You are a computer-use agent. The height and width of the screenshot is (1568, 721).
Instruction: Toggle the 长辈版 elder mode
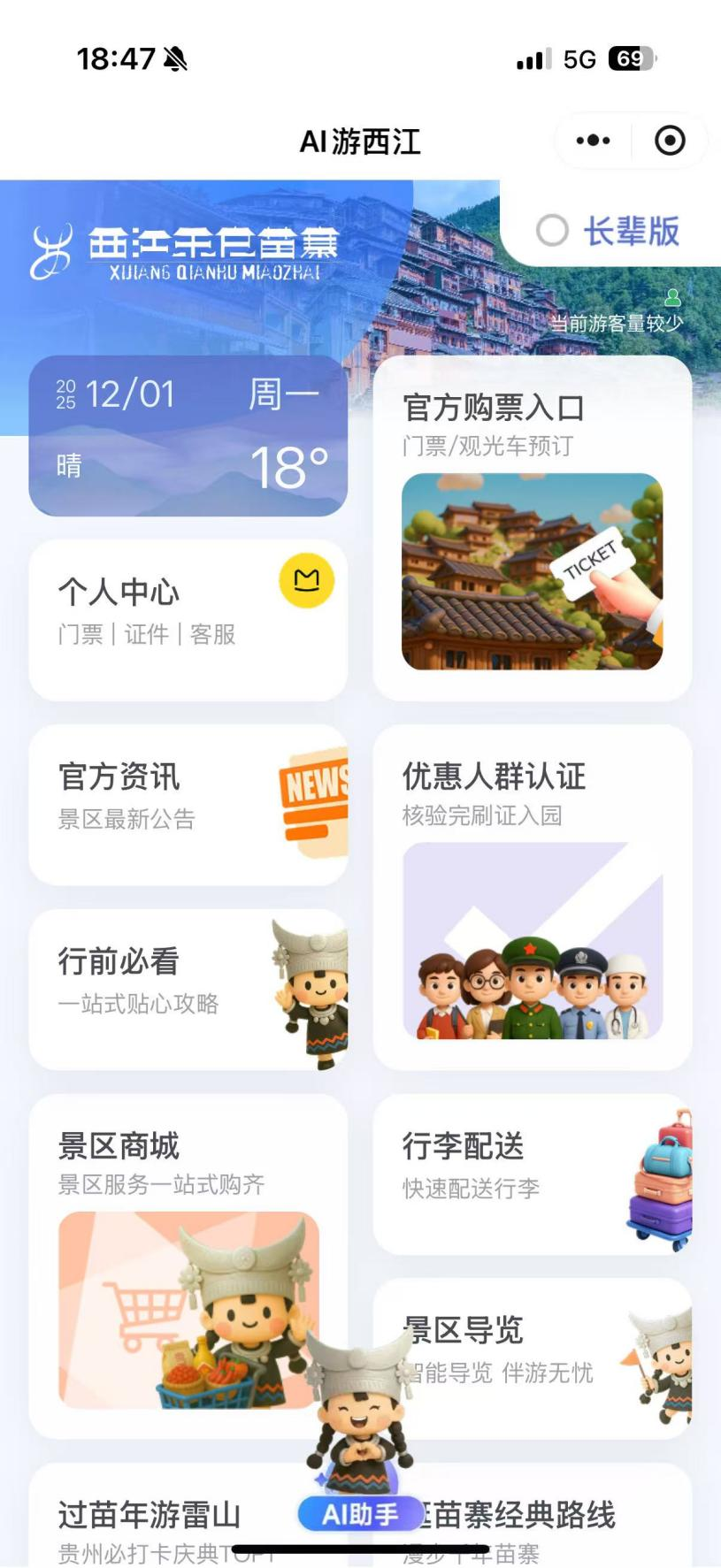[609, 232]
